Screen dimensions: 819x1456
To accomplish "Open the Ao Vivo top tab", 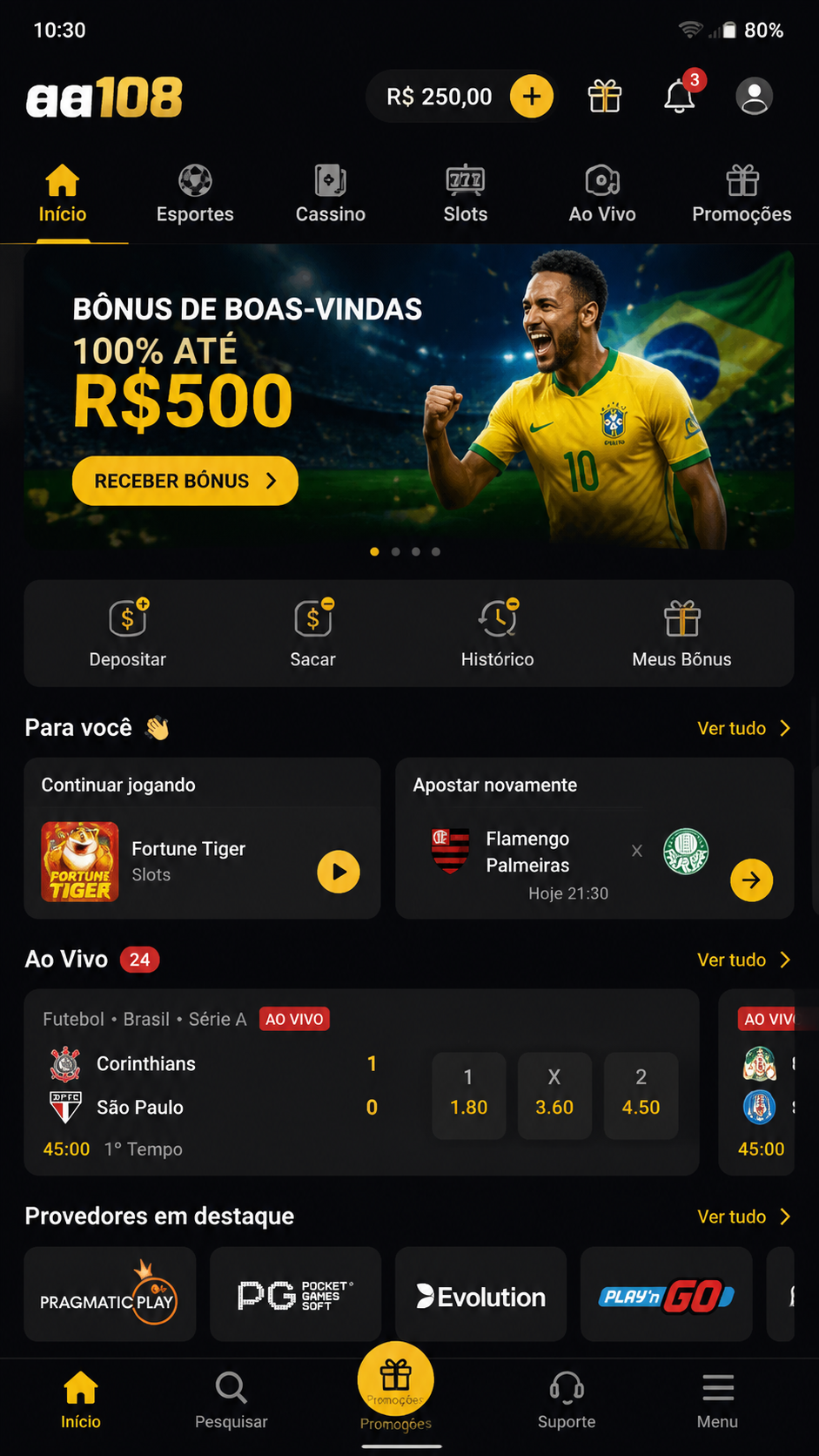I will 602,194.
